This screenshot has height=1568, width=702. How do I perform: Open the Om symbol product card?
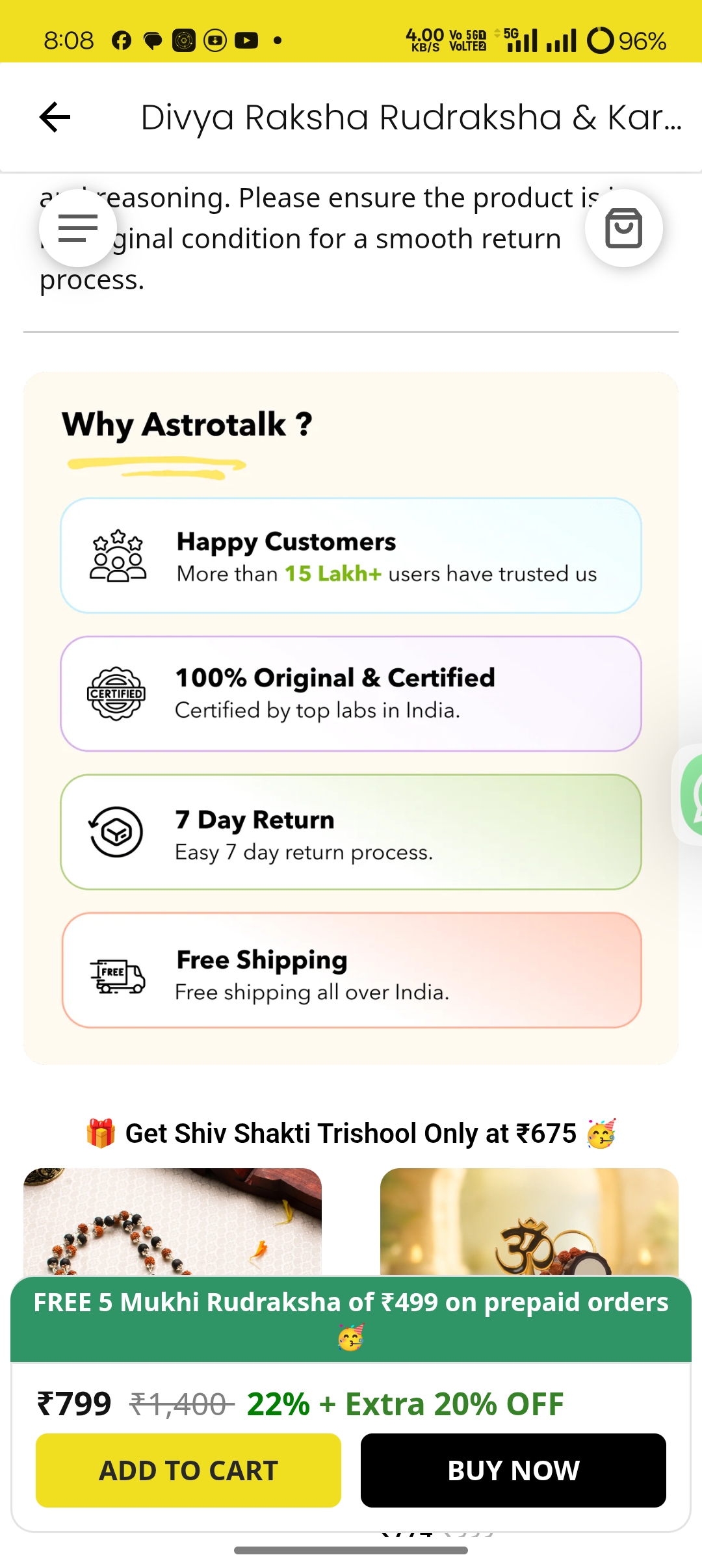click(x=529, y=1222)
